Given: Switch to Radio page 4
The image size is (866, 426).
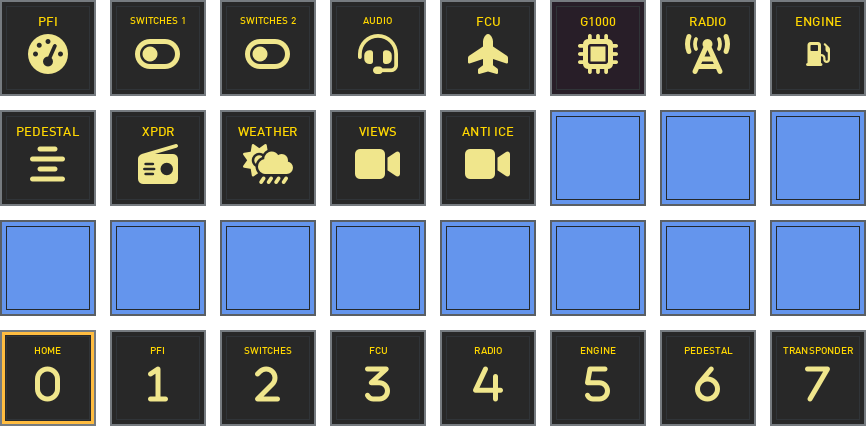Looking at the screenshot, I should pyautogui.click(x=488, y=378).
